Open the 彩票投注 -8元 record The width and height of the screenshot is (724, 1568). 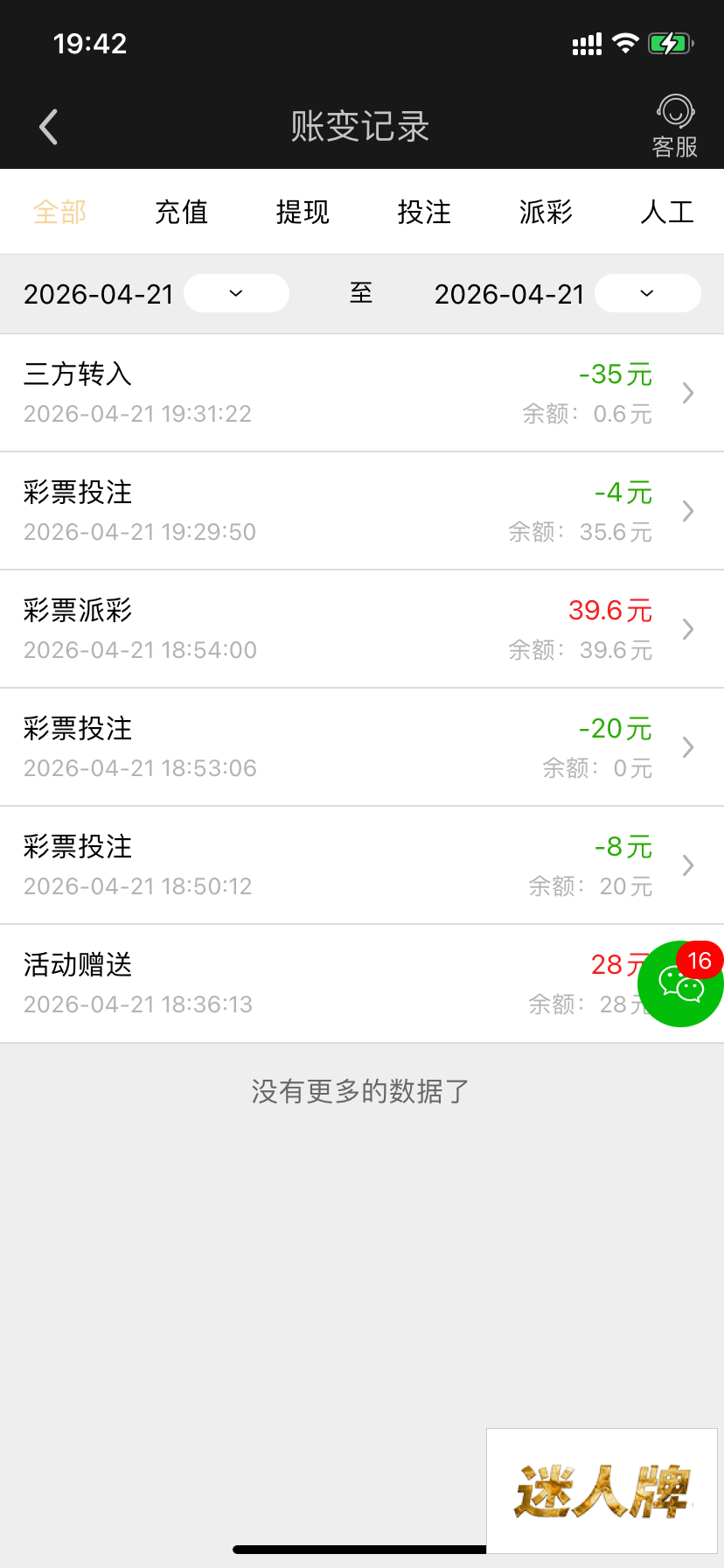click(x=350, y=865)
